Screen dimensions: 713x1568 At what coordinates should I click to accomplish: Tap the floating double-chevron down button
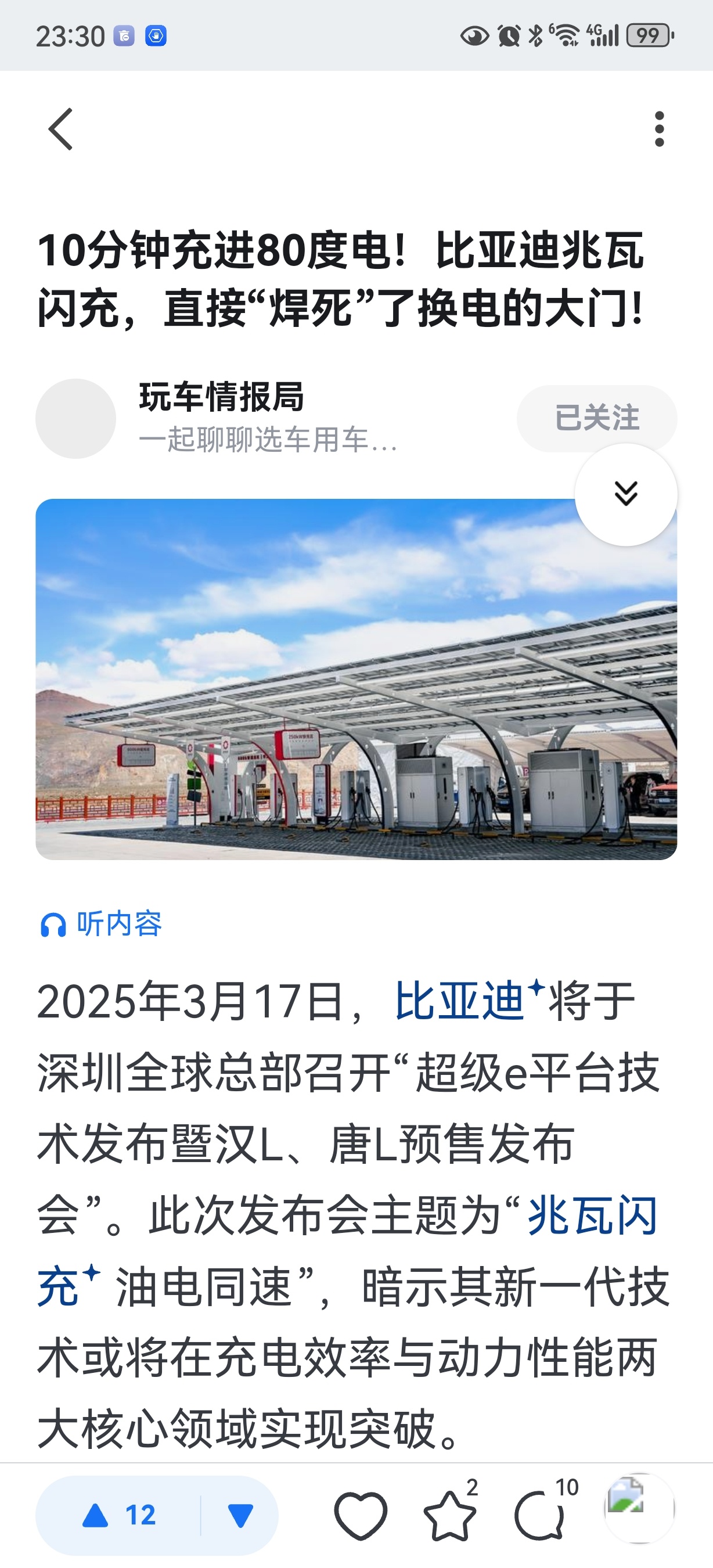[x=625, y=494]
